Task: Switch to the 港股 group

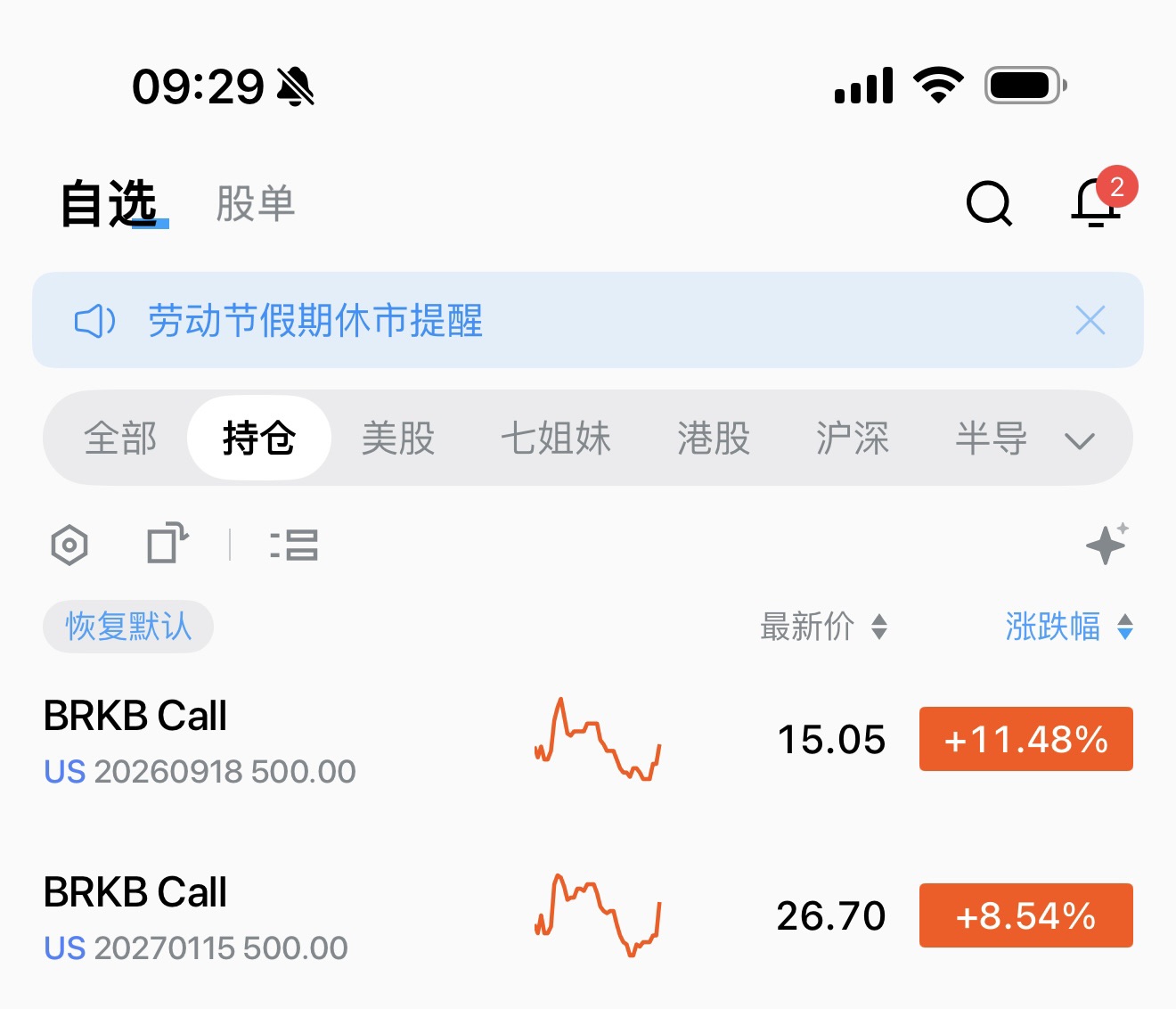Action: (x=714, y=439)
